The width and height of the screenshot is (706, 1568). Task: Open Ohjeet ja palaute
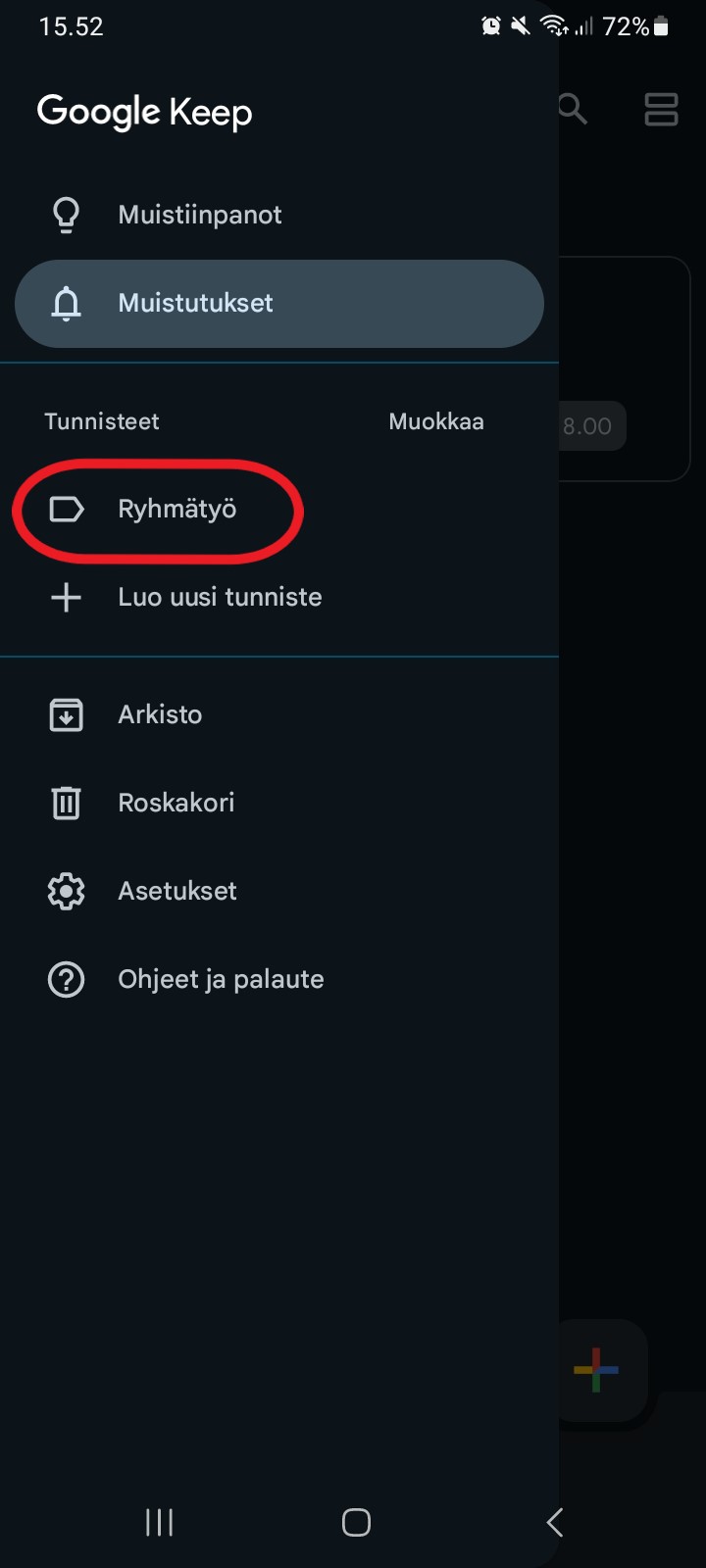tap(279, 979)
